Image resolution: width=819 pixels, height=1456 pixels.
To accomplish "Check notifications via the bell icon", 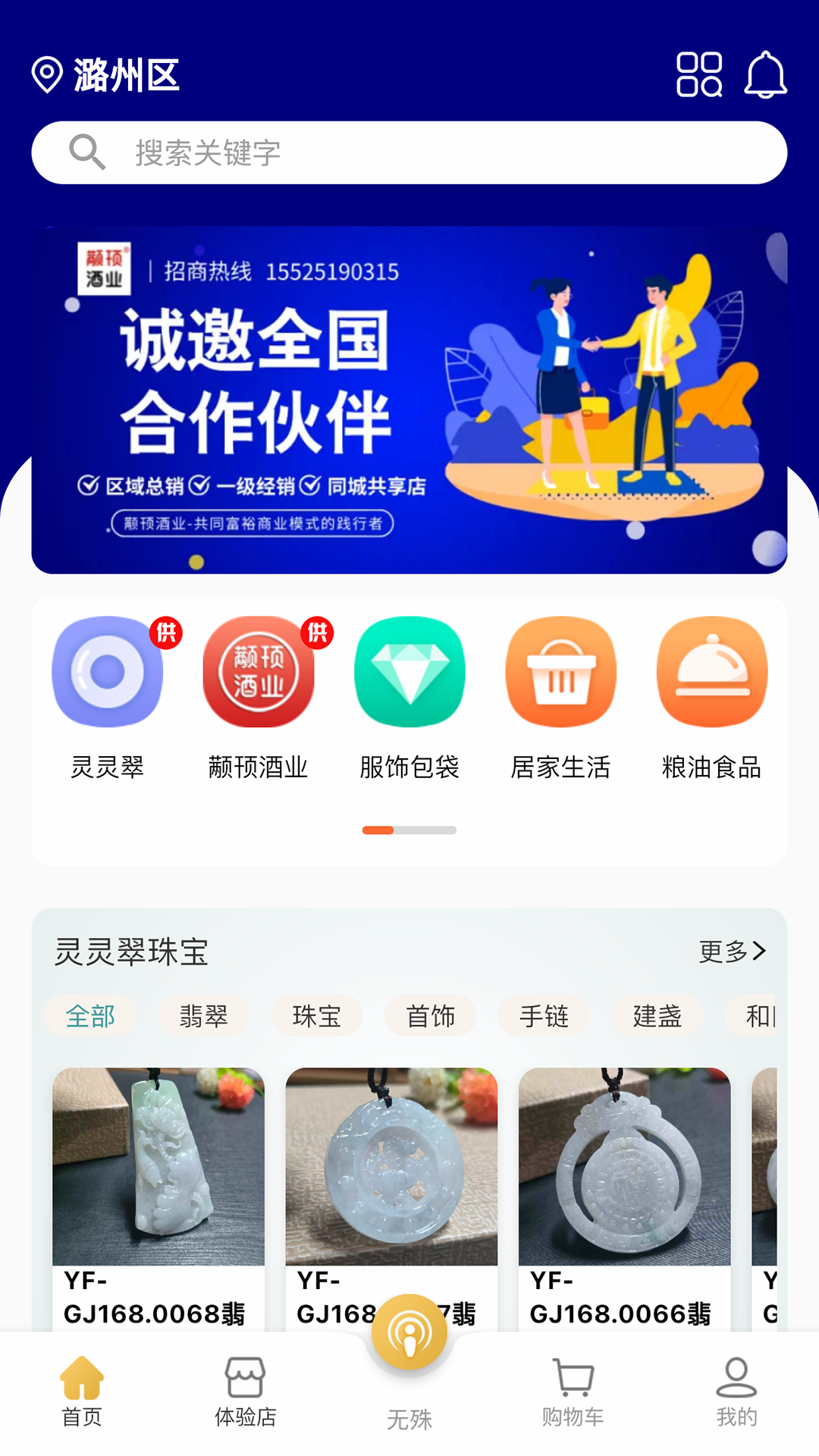I will point(766,75).
